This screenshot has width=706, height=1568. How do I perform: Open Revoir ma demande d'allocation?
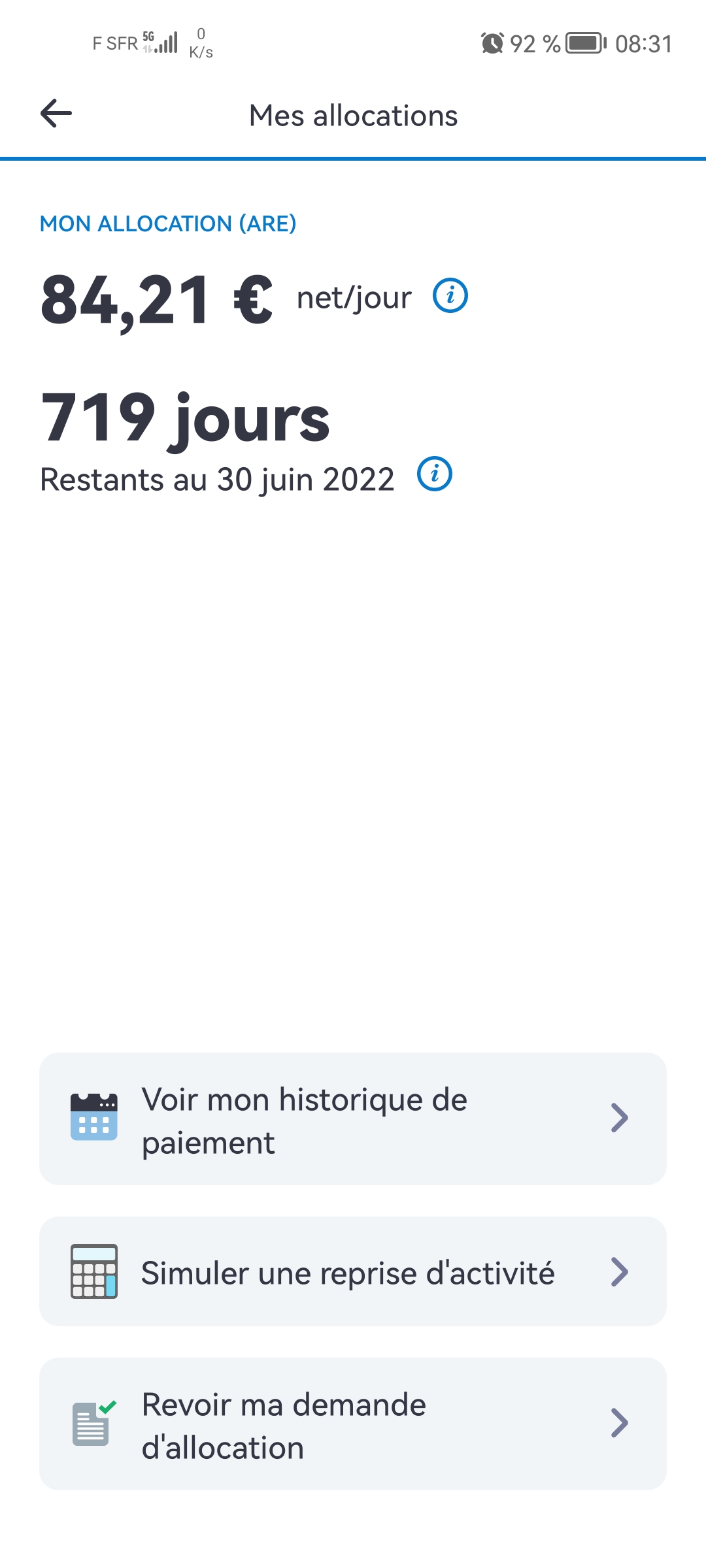coord(353,1424)
